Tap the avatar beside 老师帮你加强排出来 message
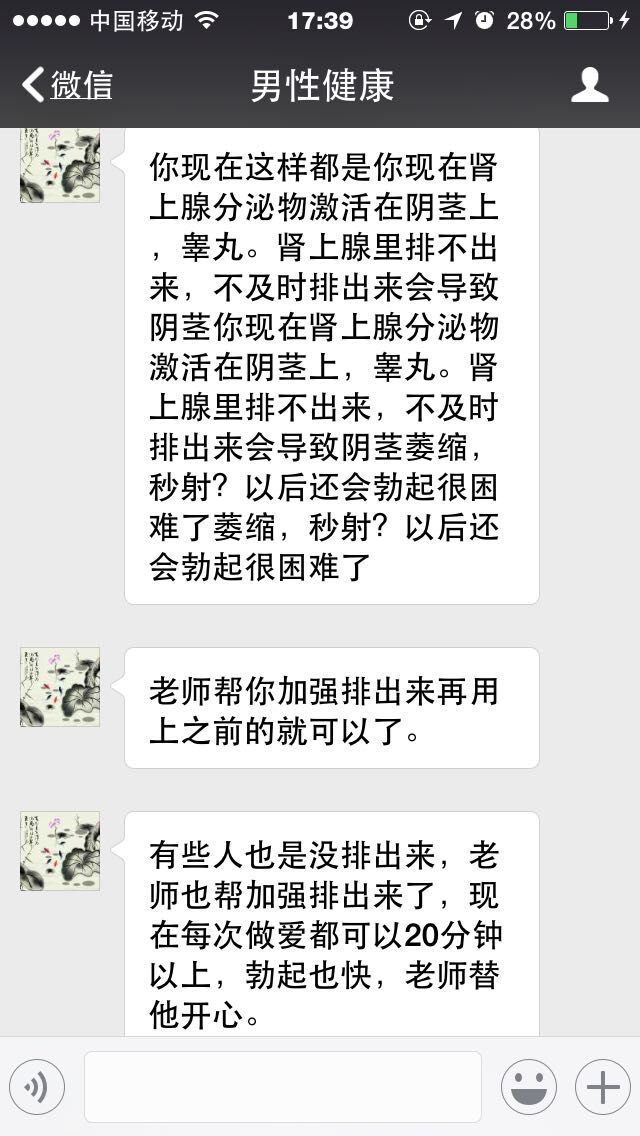The image size is (640, 1136). pyautogui.click(x=60, y=687)
